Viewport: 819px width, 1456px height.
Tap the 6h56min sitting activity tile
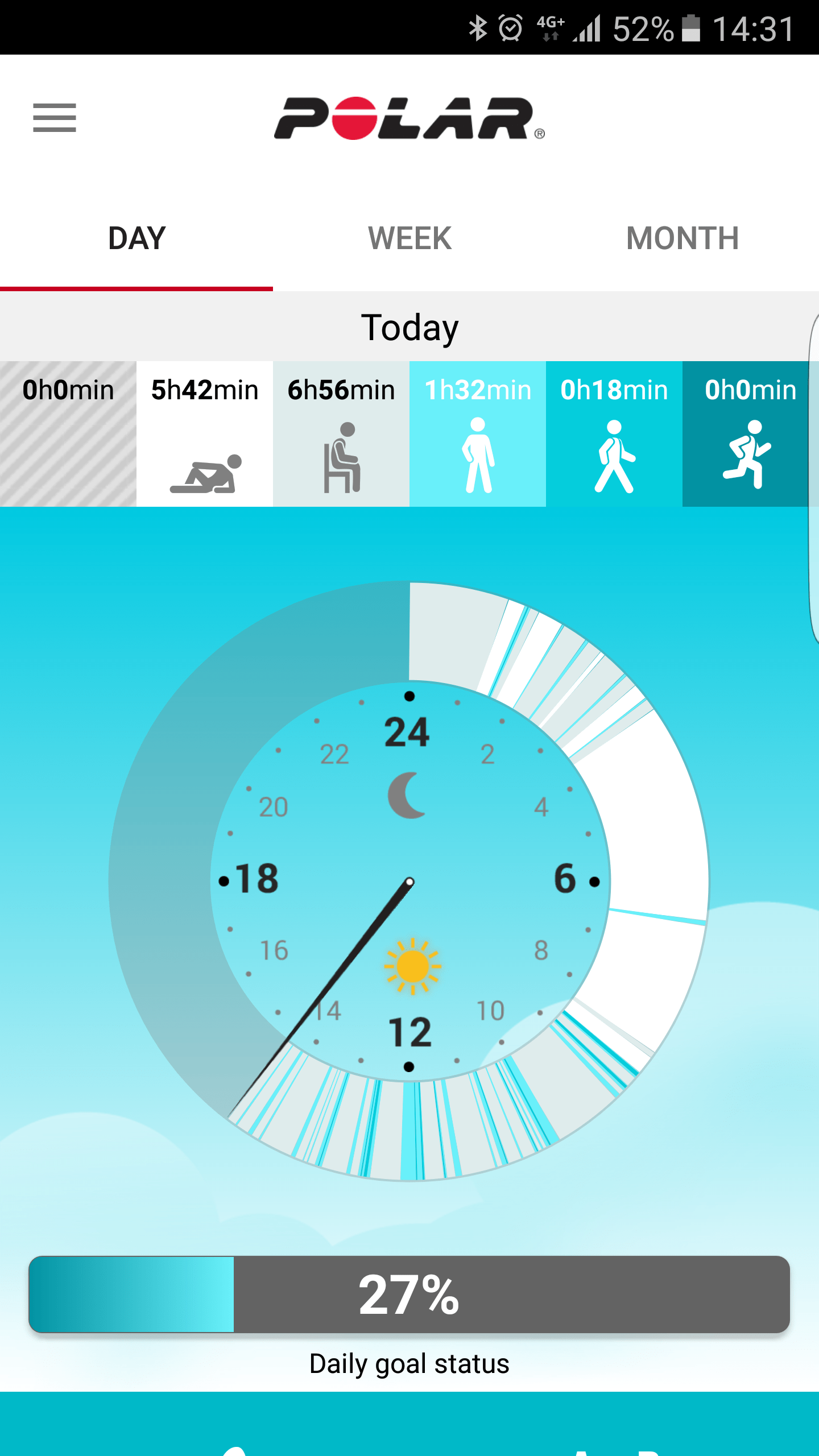[341, 434]
